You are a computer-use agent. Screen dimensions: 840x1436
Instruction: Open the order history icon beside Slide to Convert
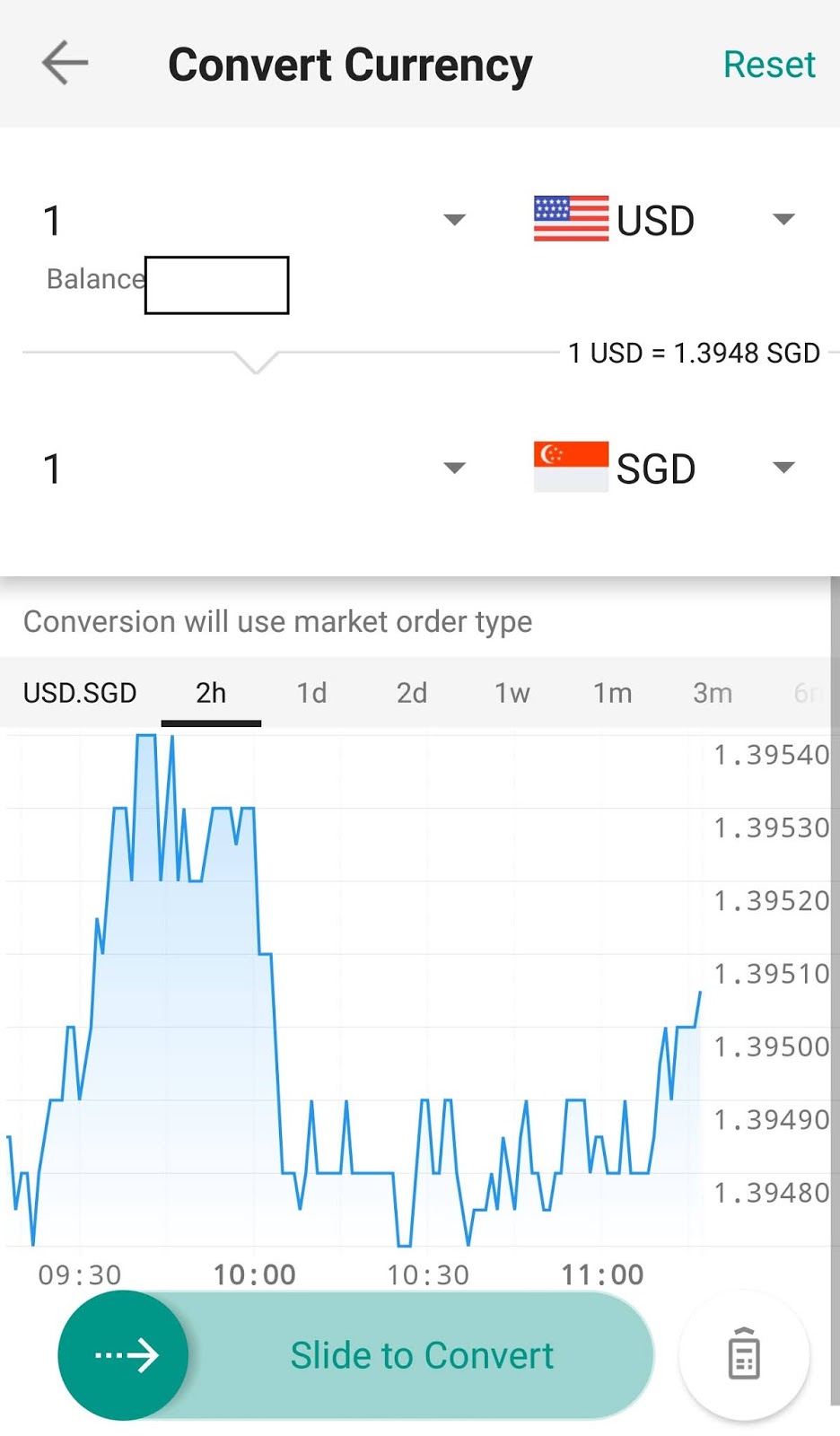tap(744, 1355)
